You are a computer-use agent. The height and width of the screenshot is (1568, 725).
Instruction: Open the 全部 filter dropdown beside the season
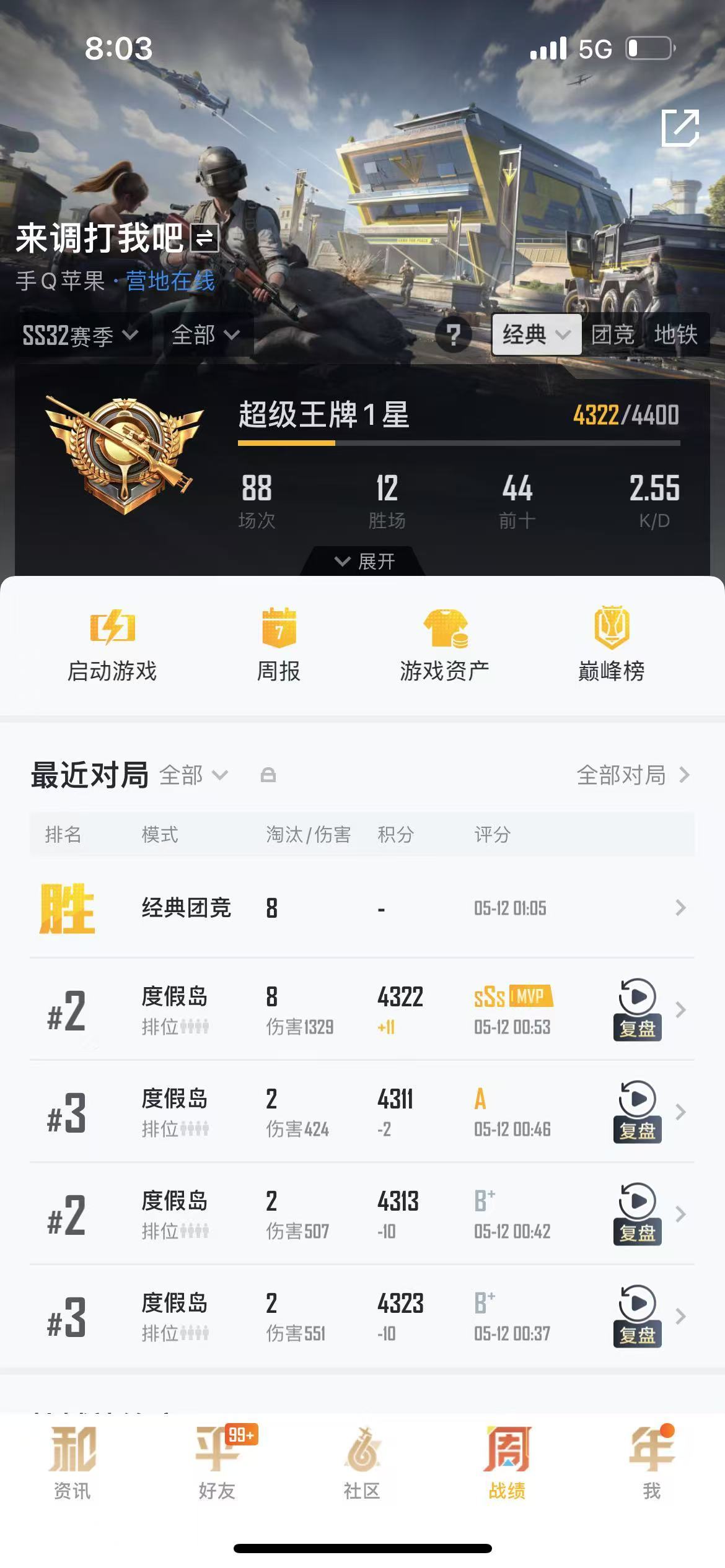coord(206,335)
